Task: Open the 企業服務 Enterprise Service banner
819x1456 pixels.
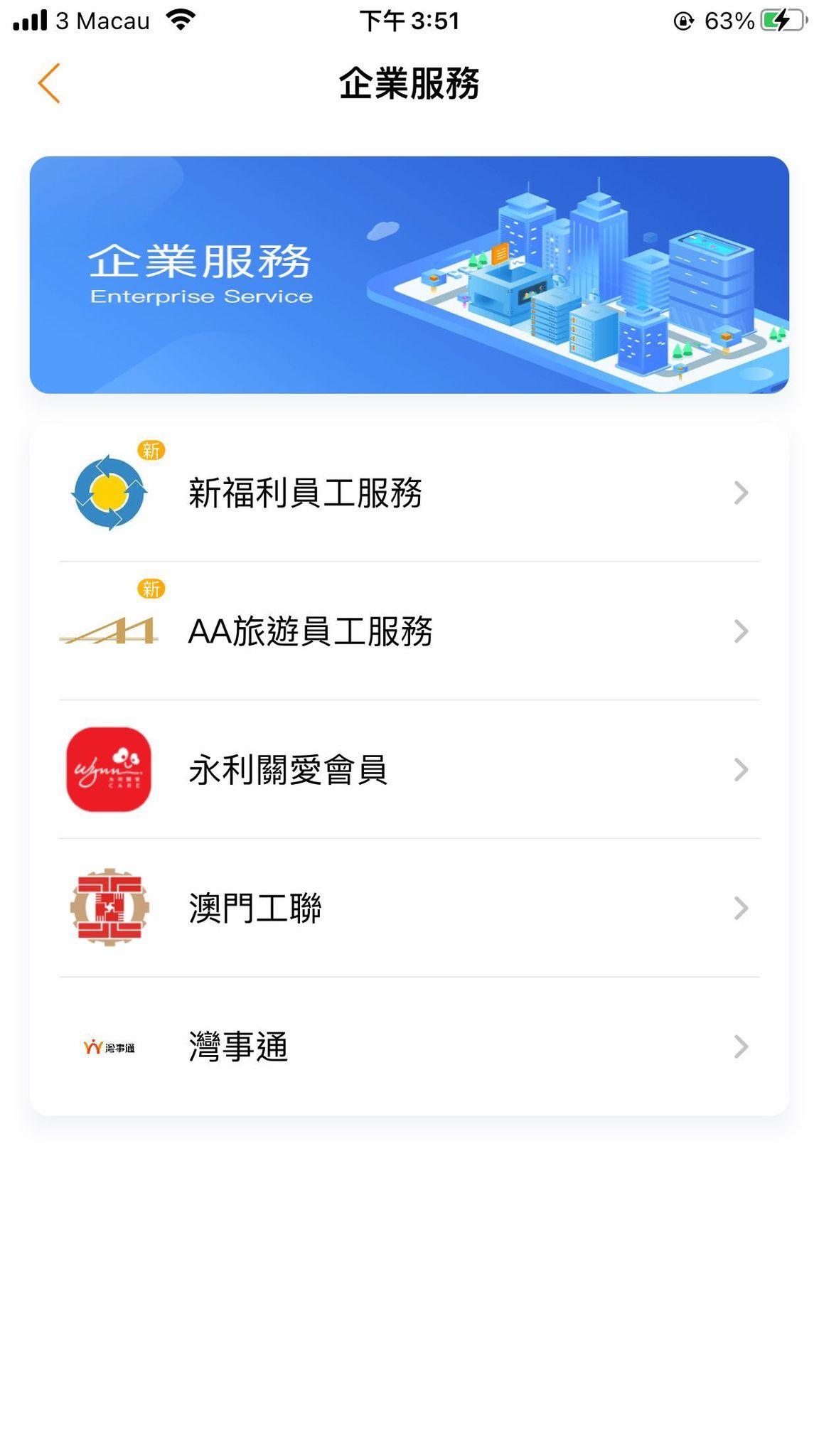Action: (x=409, y=275)
